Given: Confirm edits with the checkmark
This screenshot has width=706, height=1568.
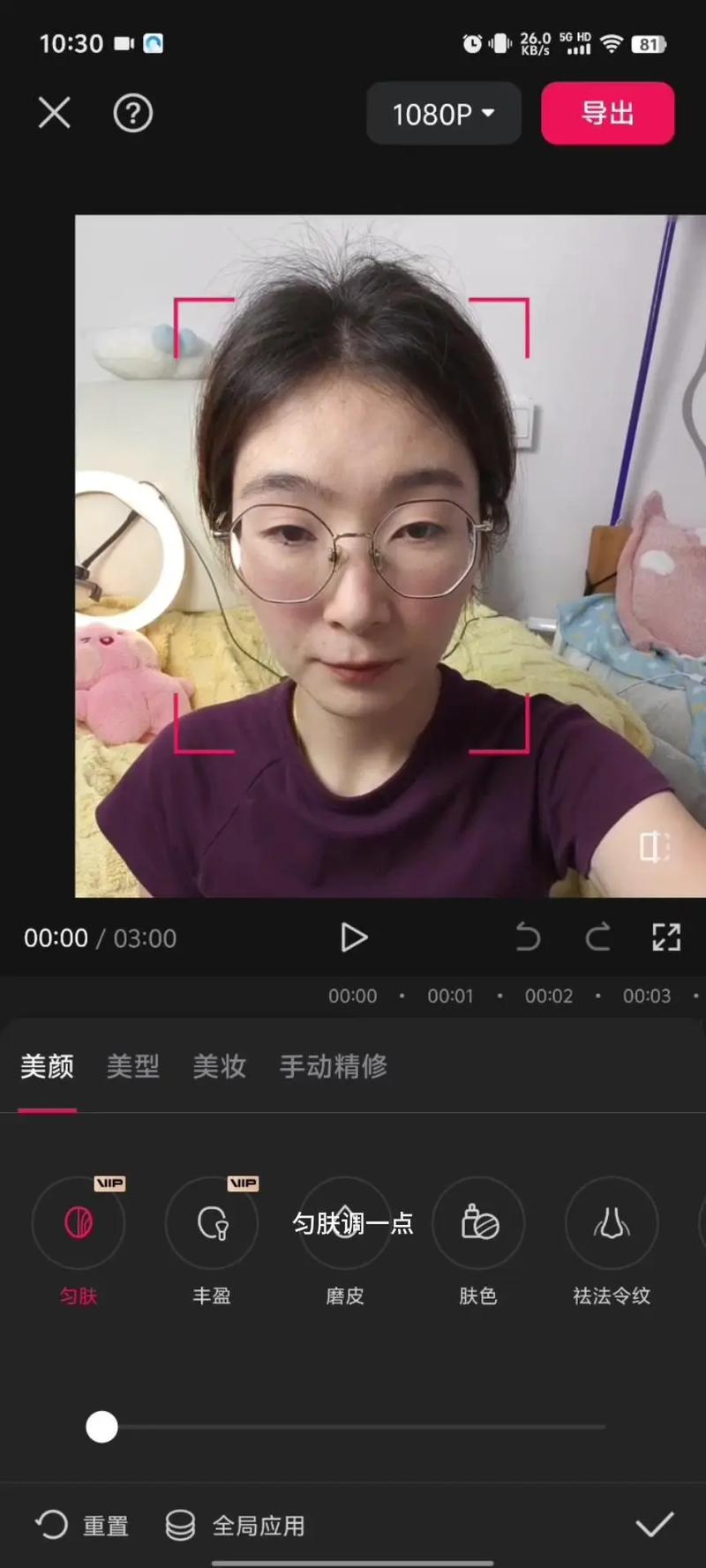Looking at the screenshot, I should 654,1525.
